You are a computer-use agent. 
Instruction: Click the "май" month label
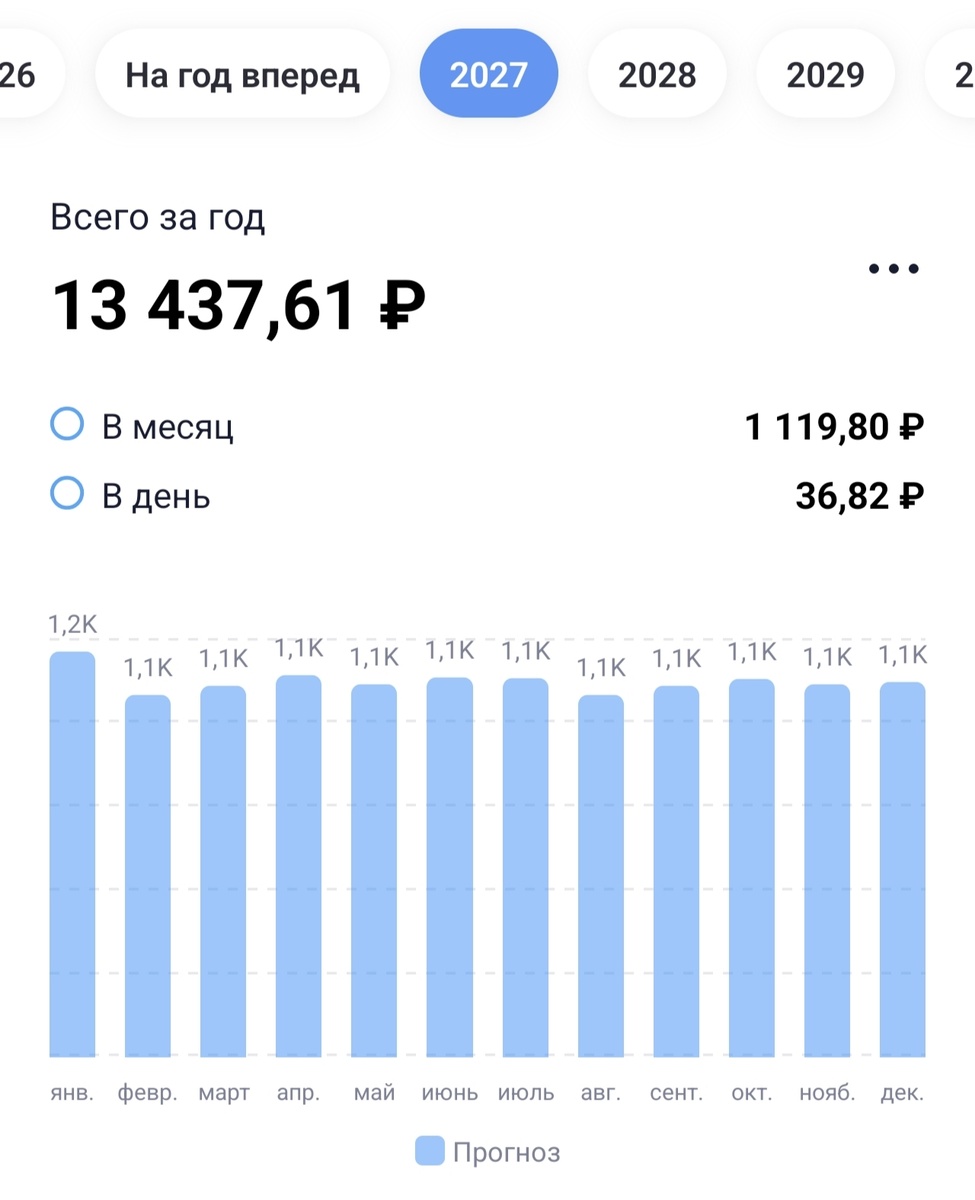[373, 1093]
